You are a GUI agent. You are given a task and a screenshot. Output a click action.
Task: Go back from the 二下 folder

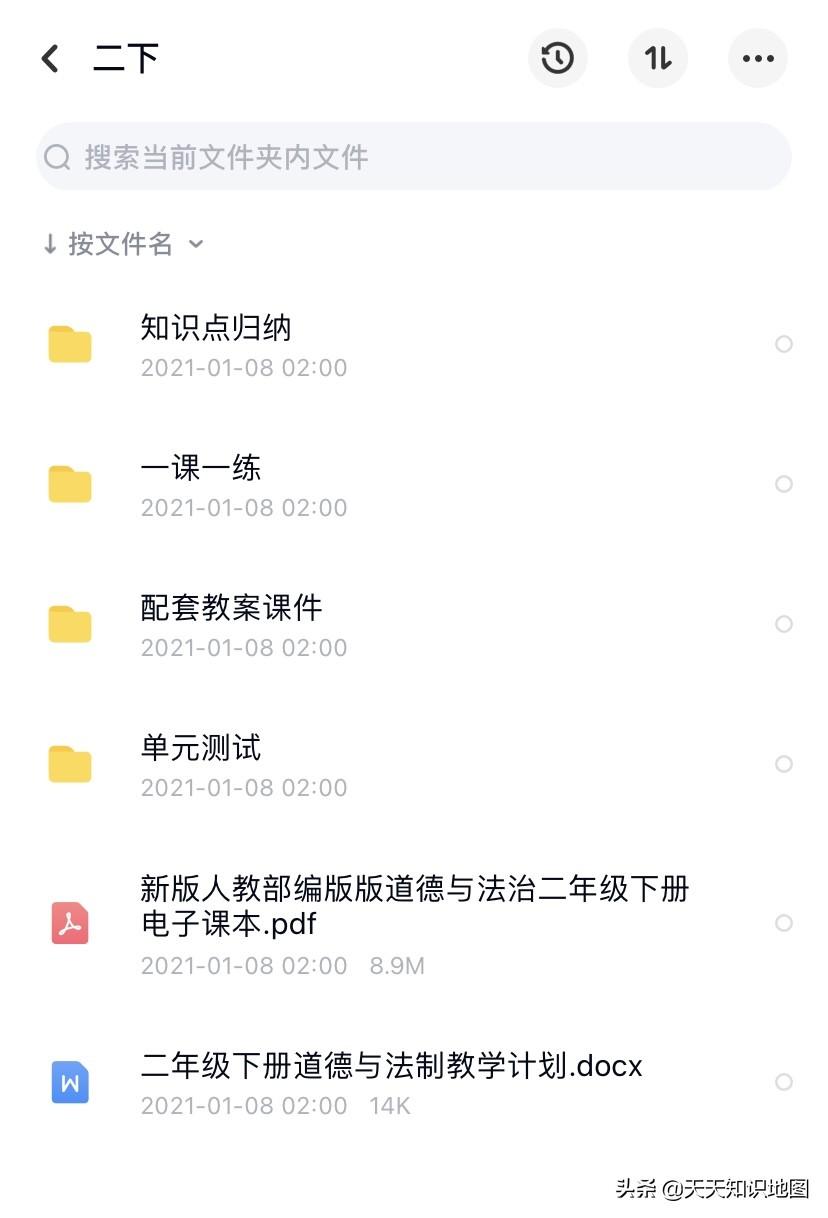pyautogui.click(x=50, y=59)
